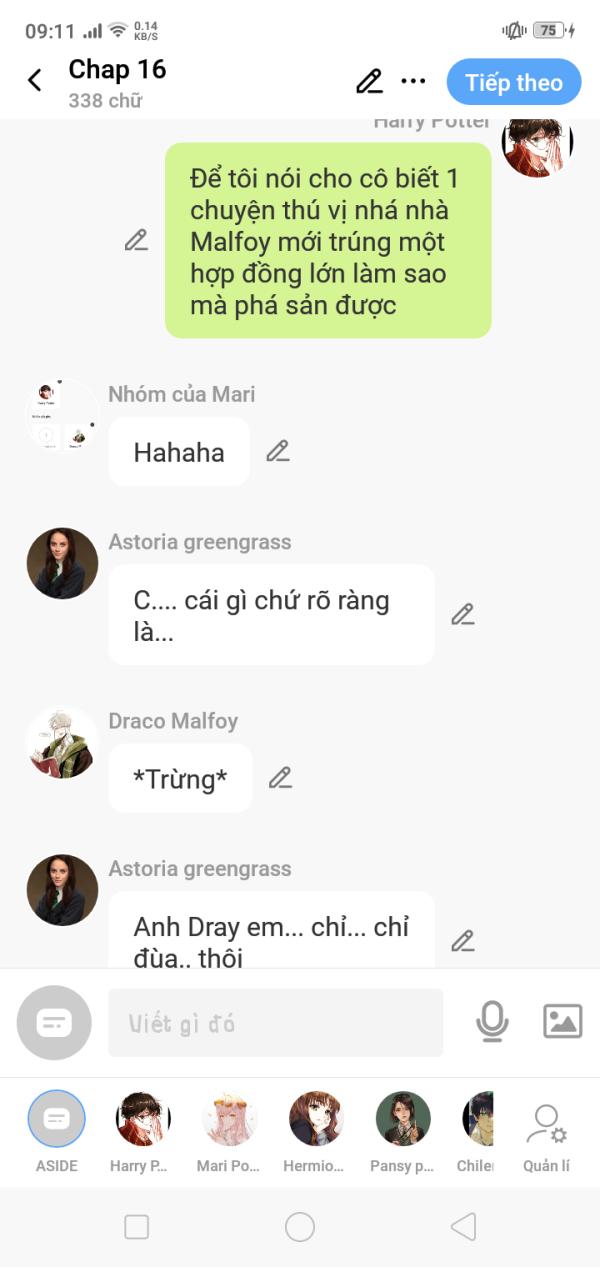The width and height of the screenshot is (600, 1267).
Task: Choose Harry P... as the speaking character
Action: [x=143, y=1118]
